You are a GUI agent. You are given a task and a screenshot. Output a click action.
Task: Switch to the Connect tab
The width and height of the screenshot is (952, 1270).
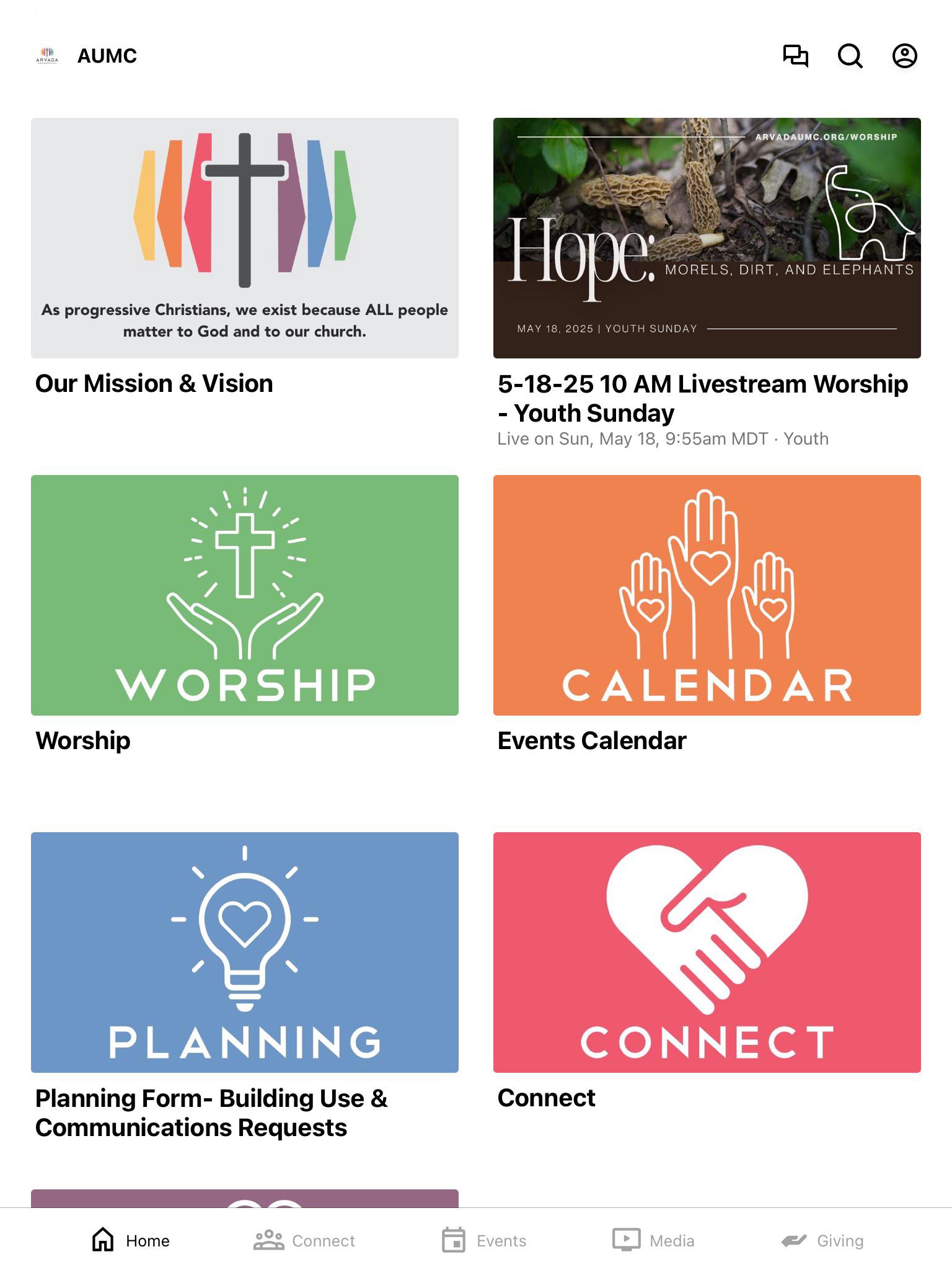(x=304, y=1240)
